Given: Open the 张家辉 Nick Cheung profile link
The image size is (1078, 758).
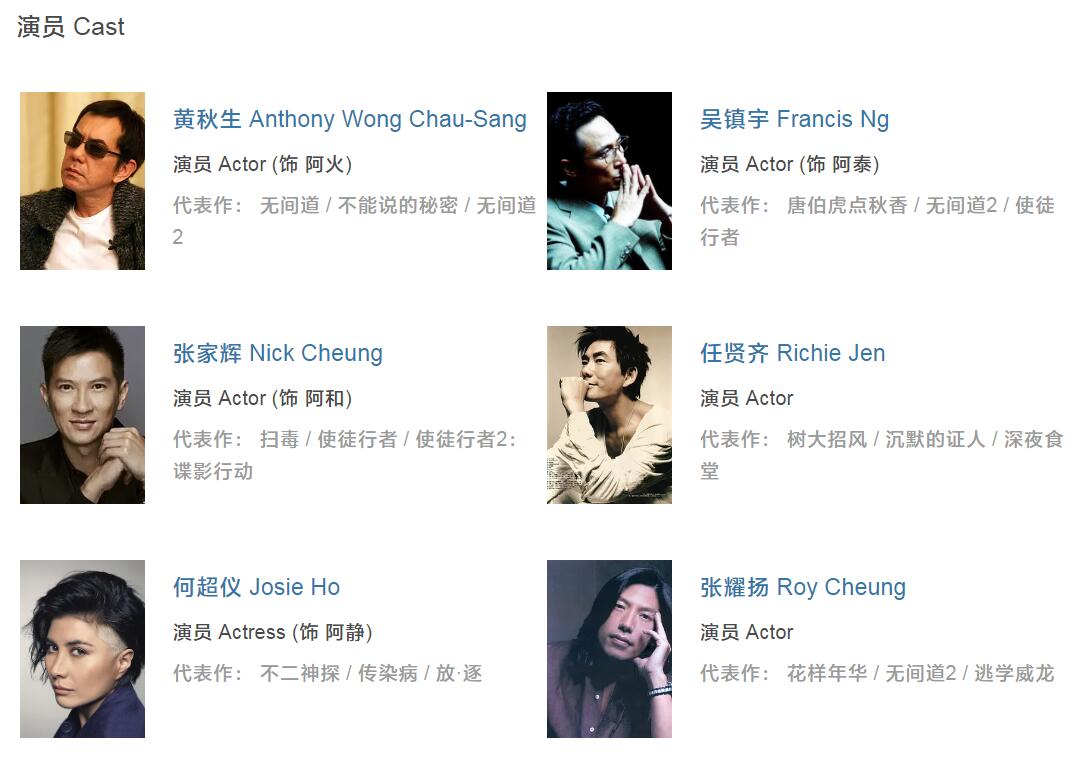Looking at the screenshot, I should pyautogui.click(x=277, y=353).
